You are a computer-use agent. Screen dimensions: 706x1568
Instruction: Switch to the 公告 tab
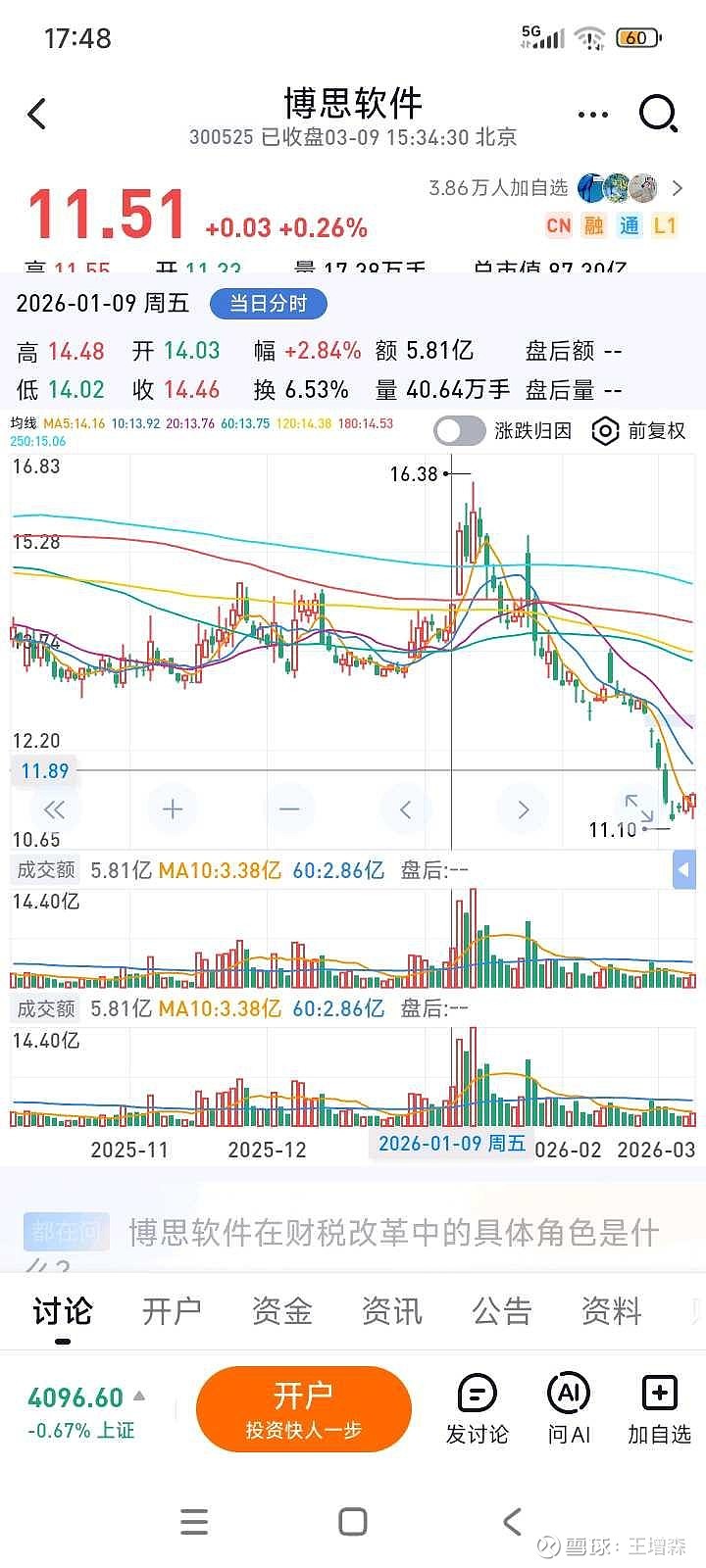501,1310
